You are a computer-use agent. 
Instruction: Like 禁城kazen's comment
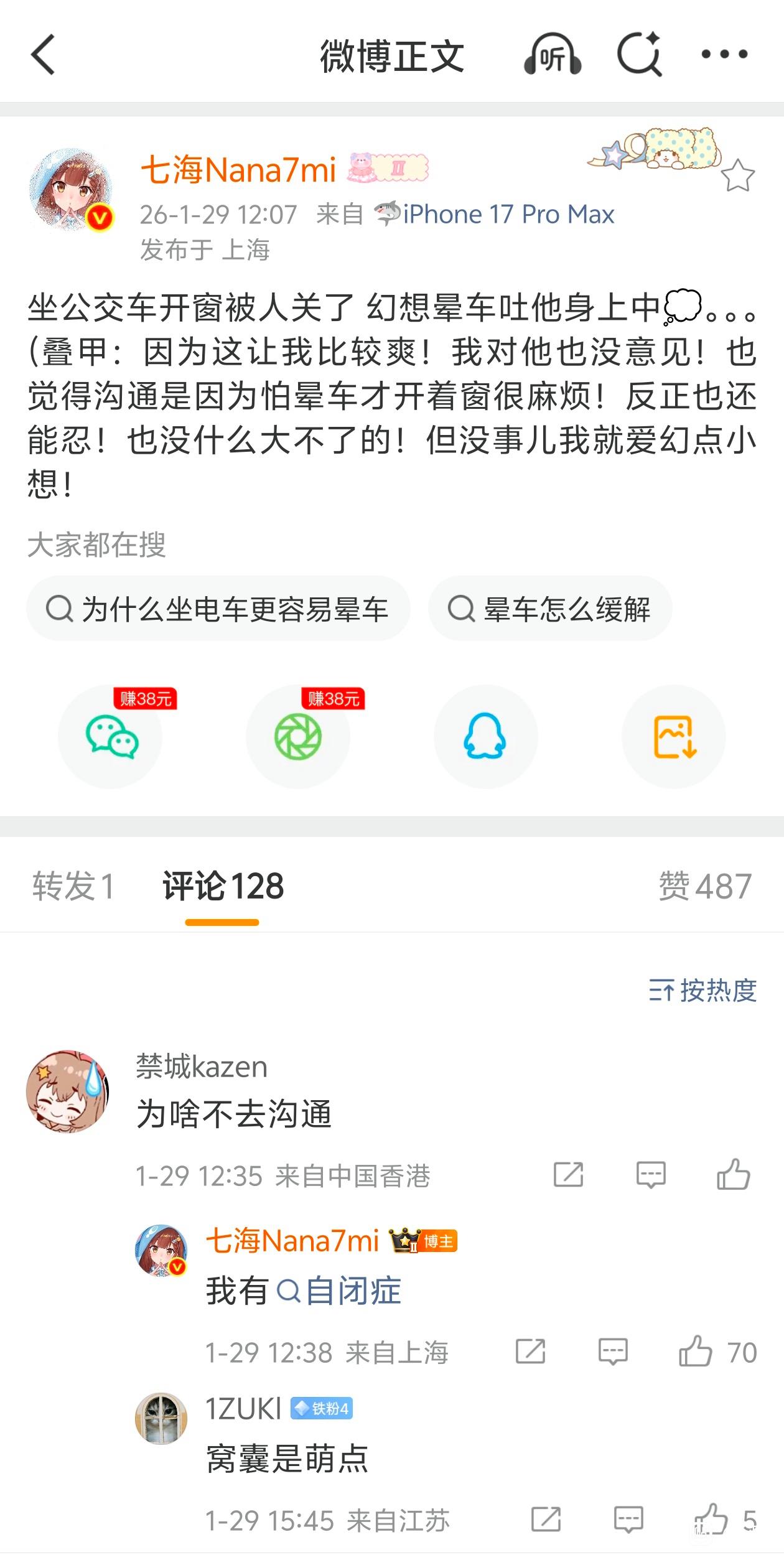[734, 1175]
